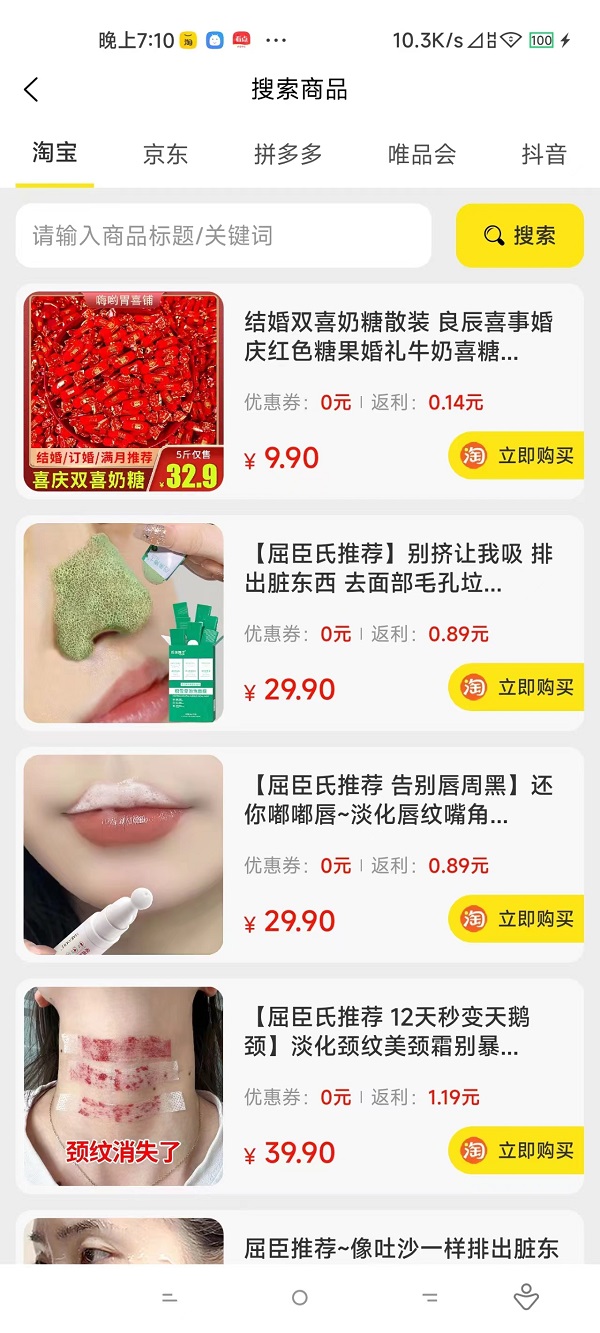Screen dimensions: 600x1333
Task: View the 12天秒变天鹅颈 neck cream listing
Action: pos(398,1033)
